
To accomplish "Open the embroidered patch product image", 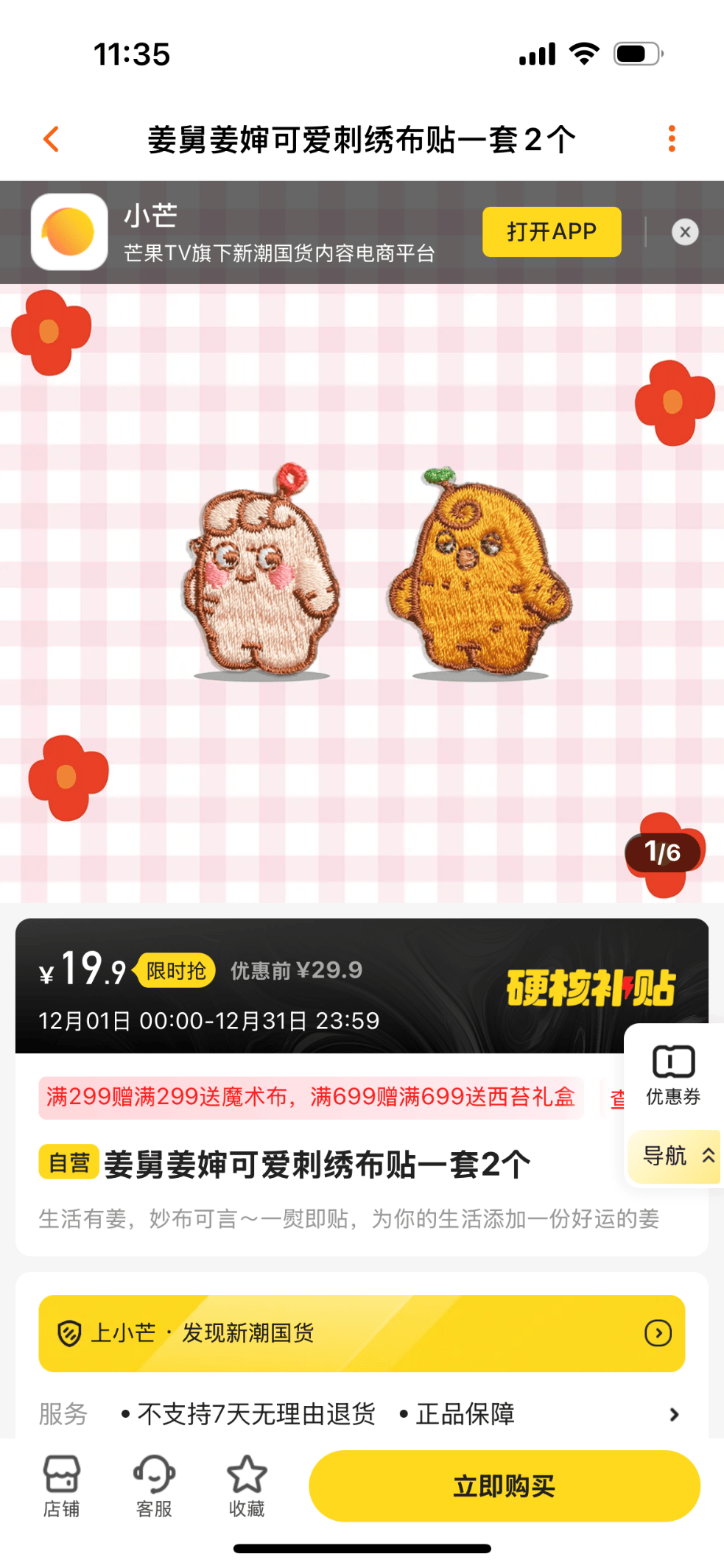I will tap(362, 593).
